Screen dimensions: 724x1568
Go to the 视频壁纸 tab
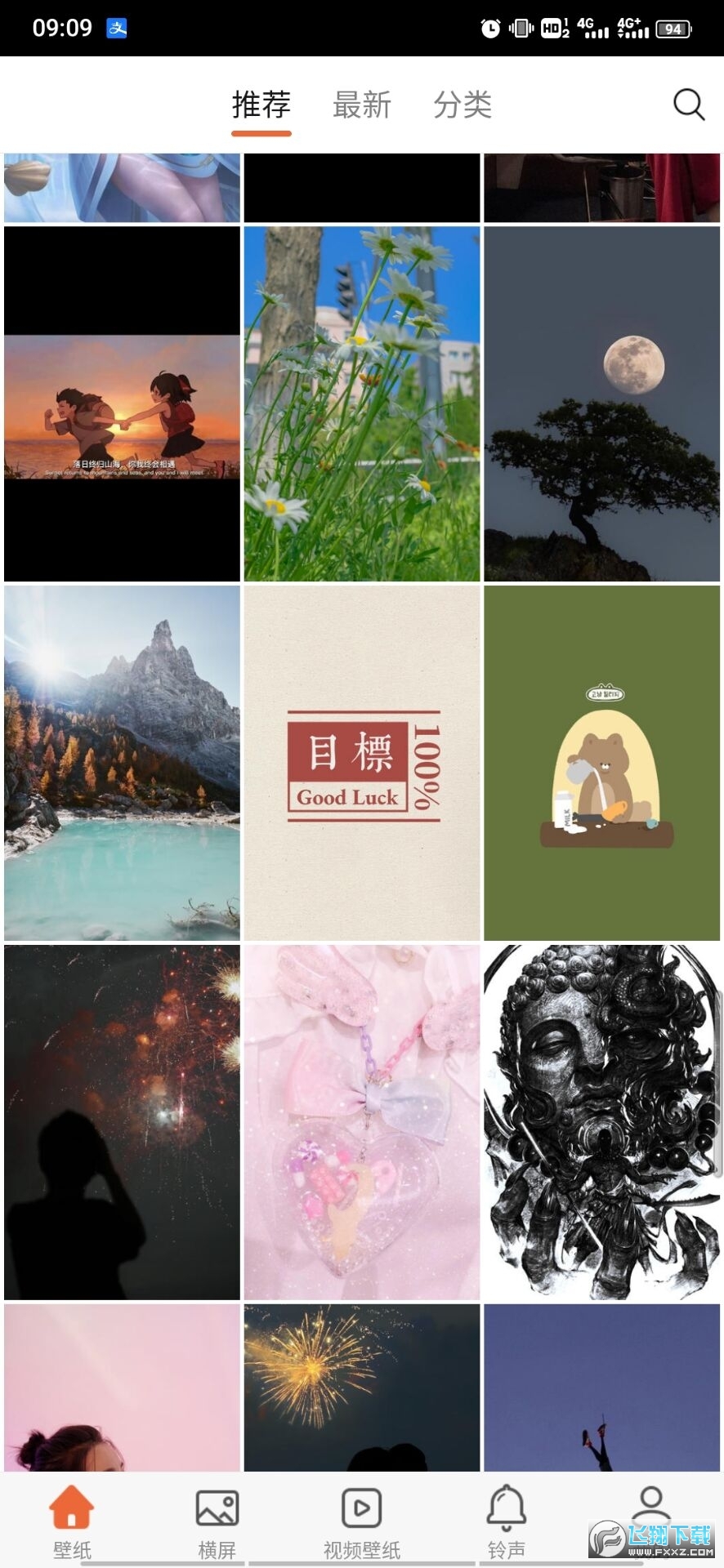(362, 1521)
